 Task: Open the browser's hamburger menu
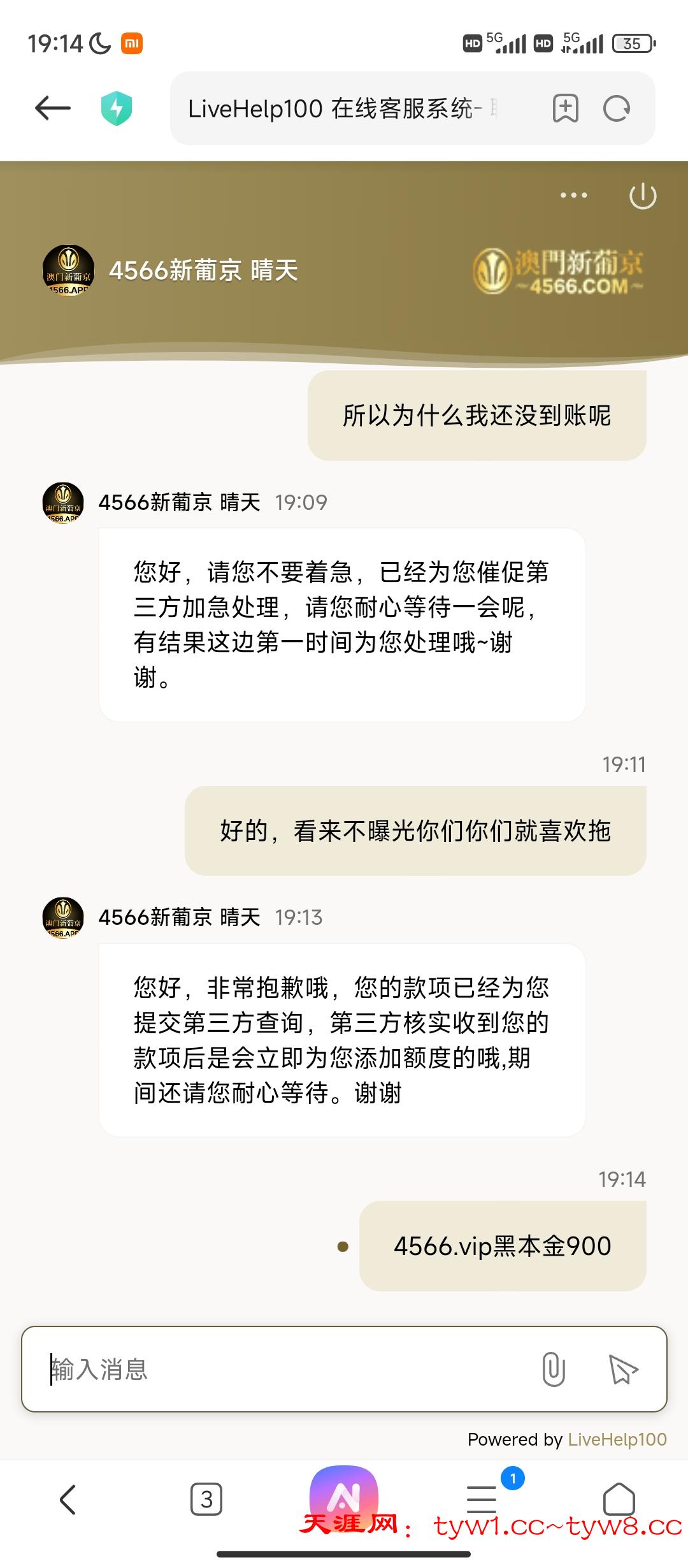482,1499
